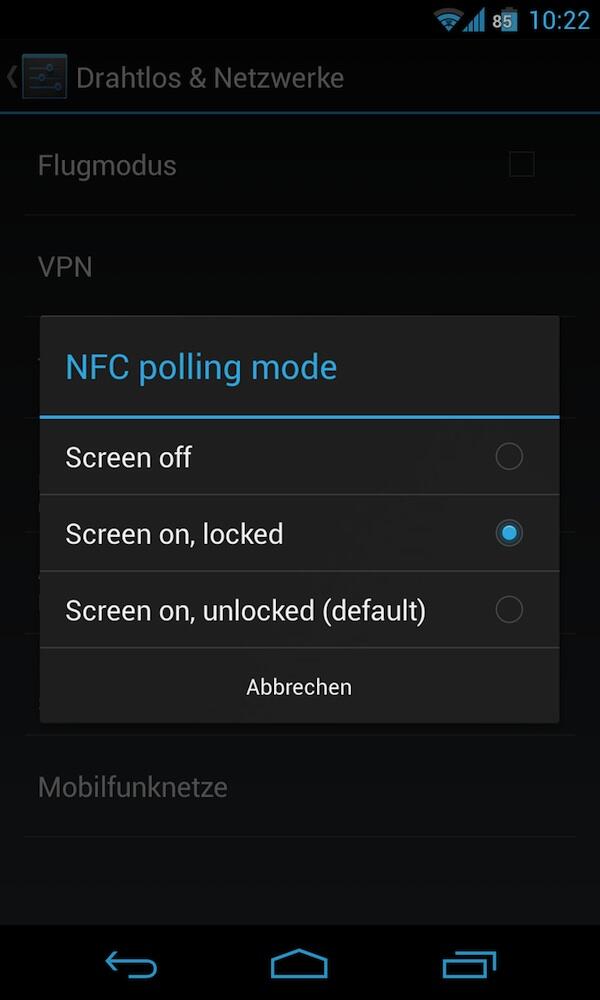
Task: Choose Screen on, locked option
Action: pos(299,533)
